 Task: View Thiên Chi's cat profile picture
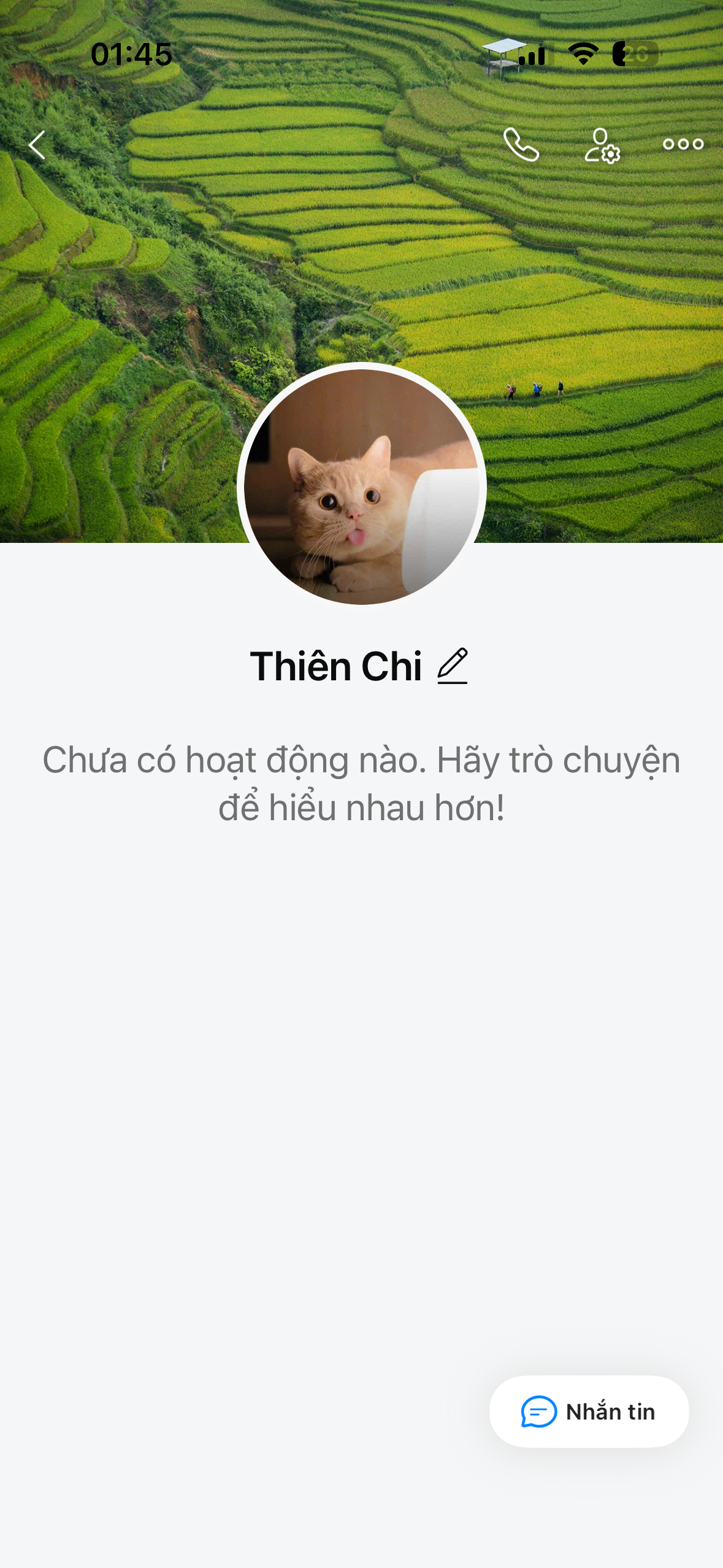coord(361,486)
